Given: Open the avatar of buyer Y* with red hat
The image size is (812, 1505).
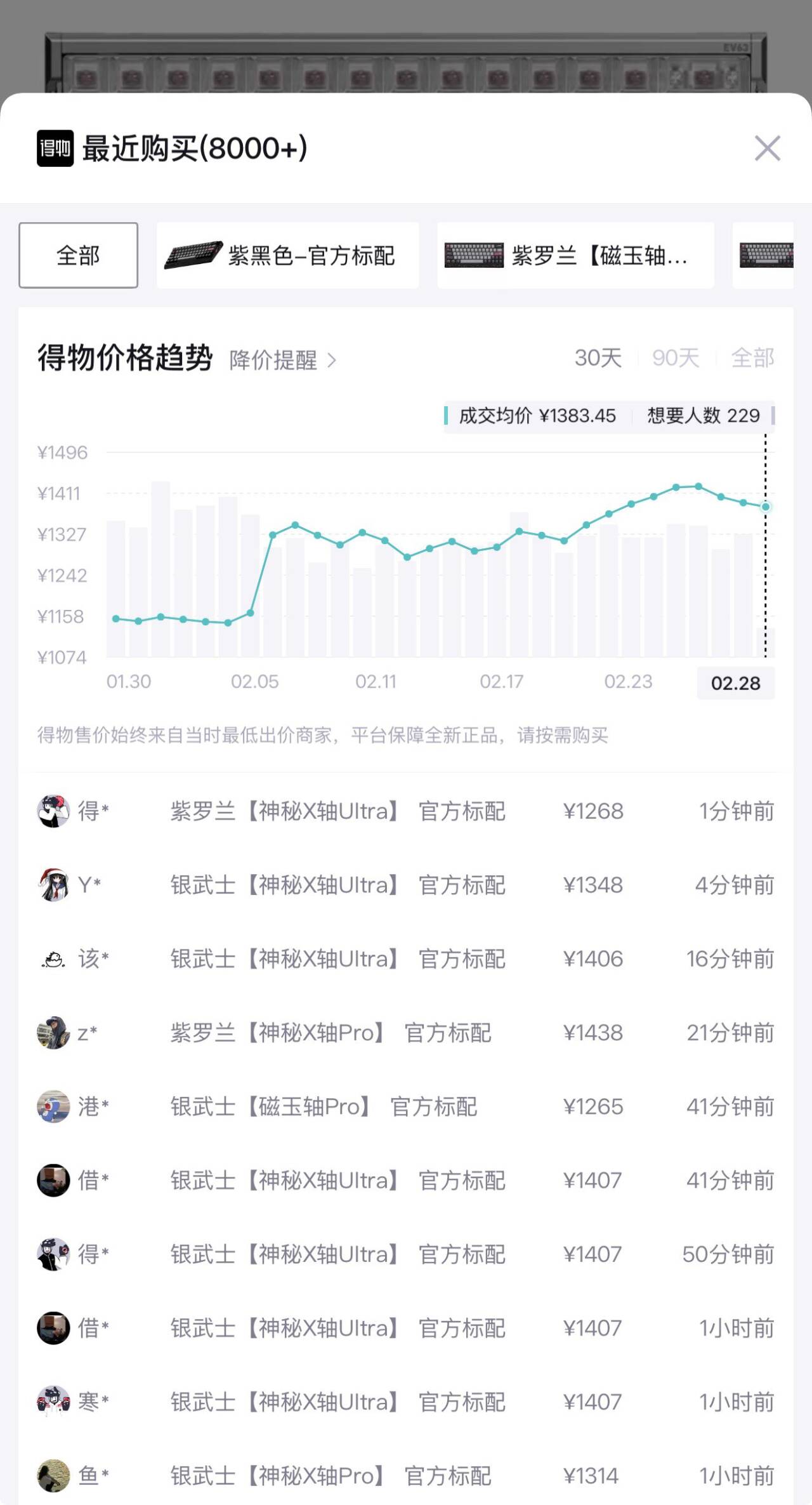Looking at the screenshot, I should [53, 885].
